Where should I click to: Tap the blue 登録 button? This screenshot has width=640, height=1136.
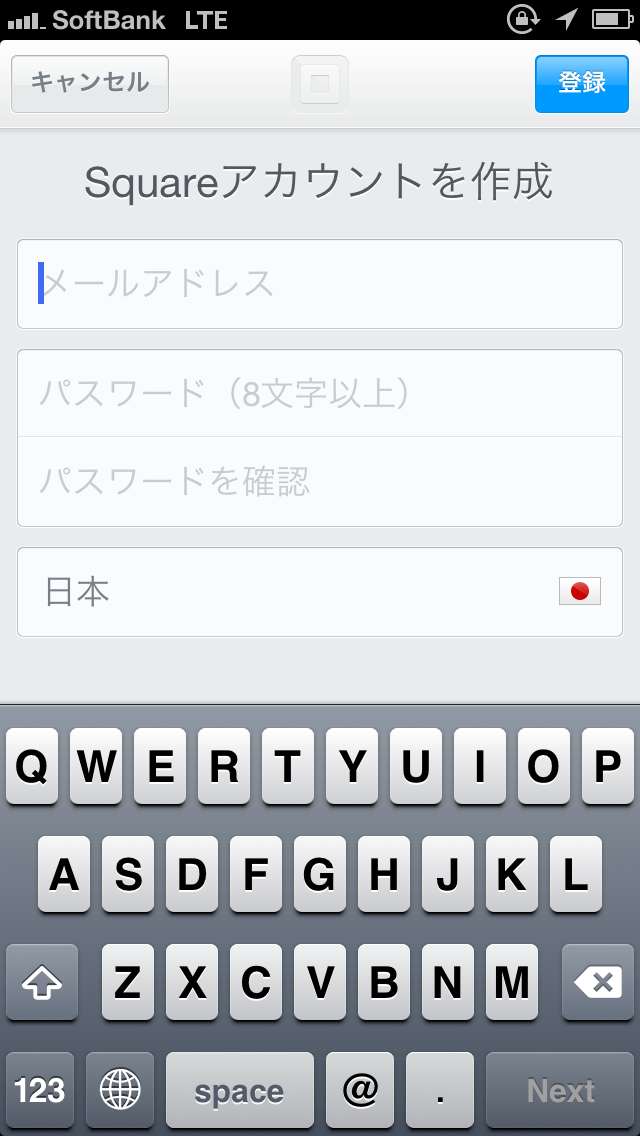(x=581, y=83)
